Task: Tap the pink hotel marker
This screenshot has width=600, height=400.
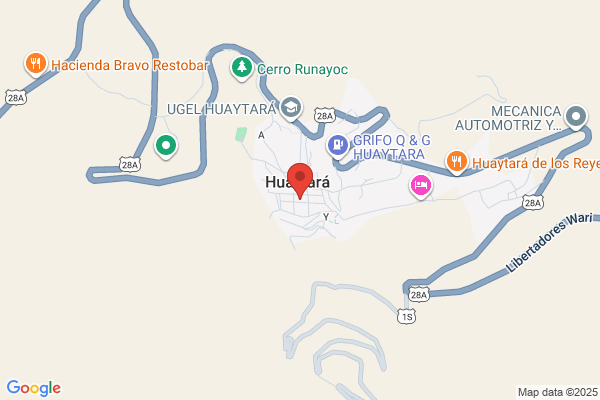Action: point(421,186)
